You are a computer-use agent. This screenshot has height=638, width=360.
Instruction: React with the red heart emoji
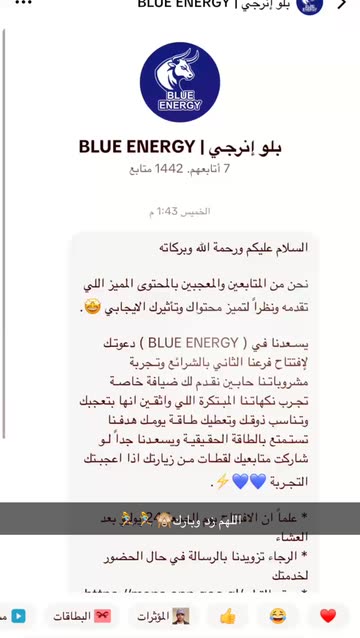[x=328, y=616]
